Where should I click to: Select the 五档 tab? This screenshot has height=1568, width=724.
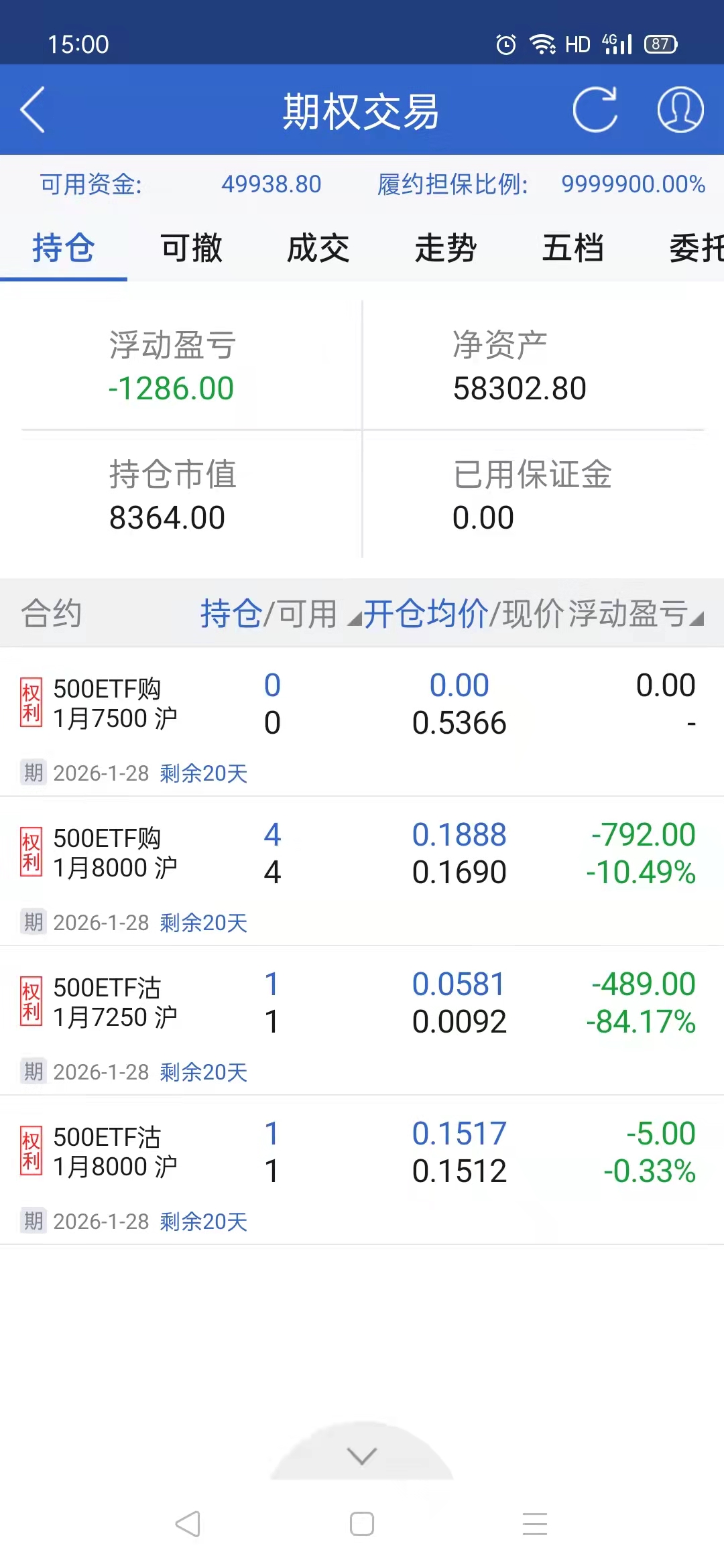coord(573,249)
